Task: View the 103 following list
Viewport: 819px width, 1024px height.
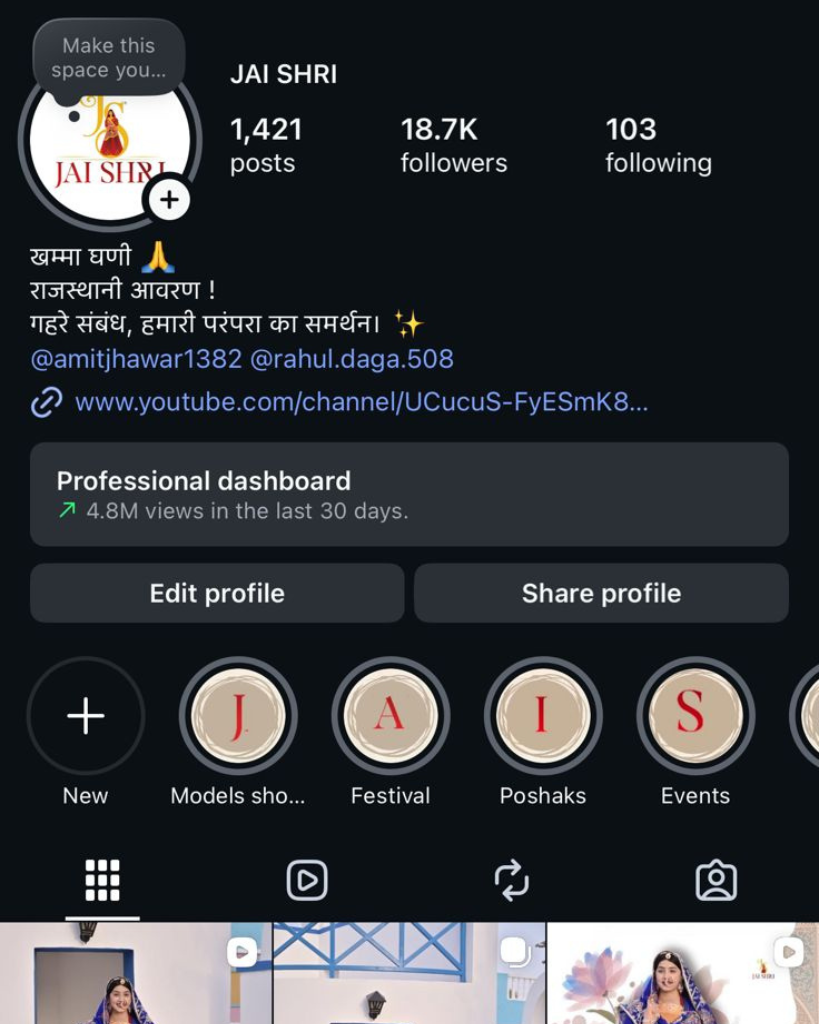Action: [658, 145]
